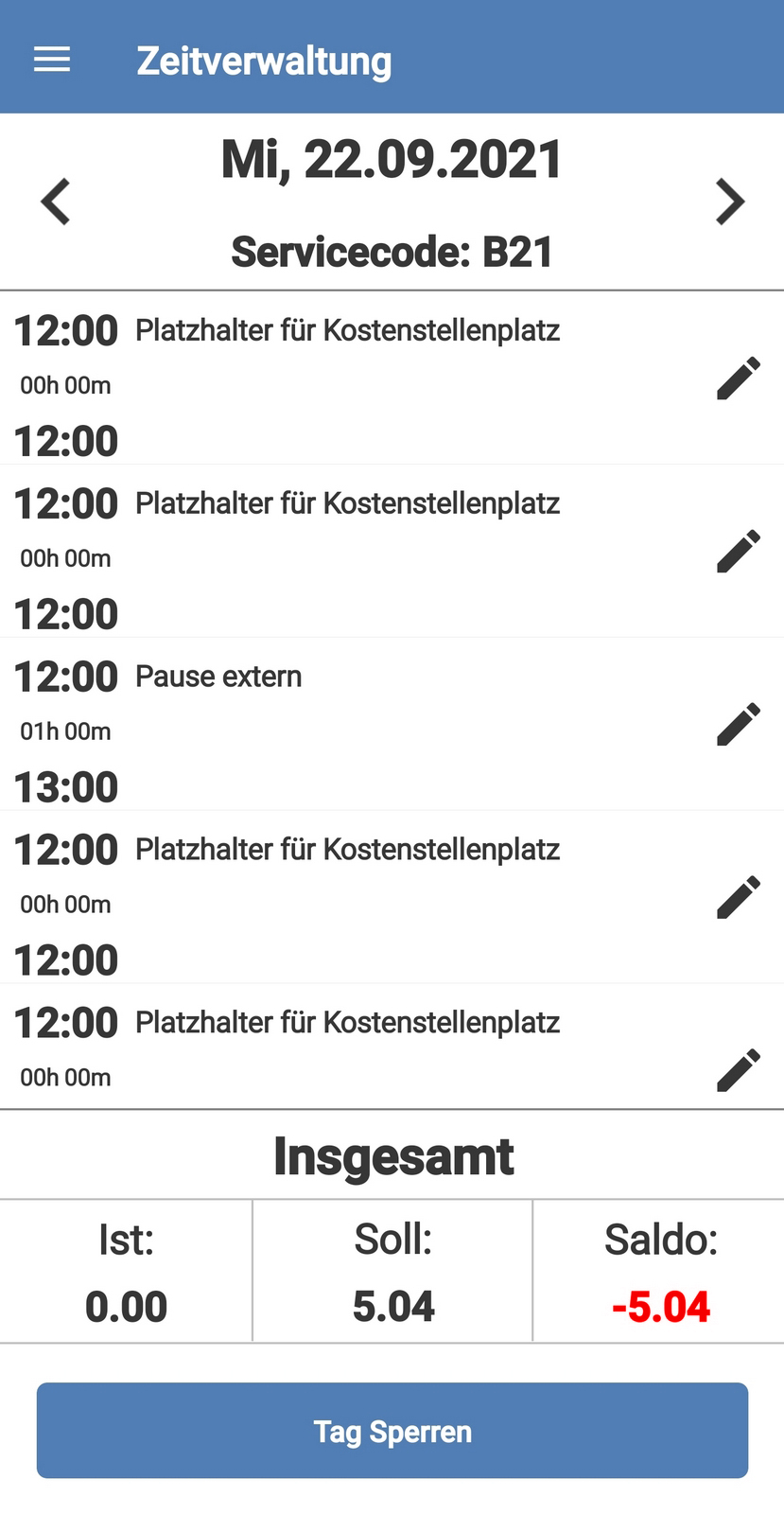
Task: Open the hamburger navigation menu
Action: [x=52, y=61]
